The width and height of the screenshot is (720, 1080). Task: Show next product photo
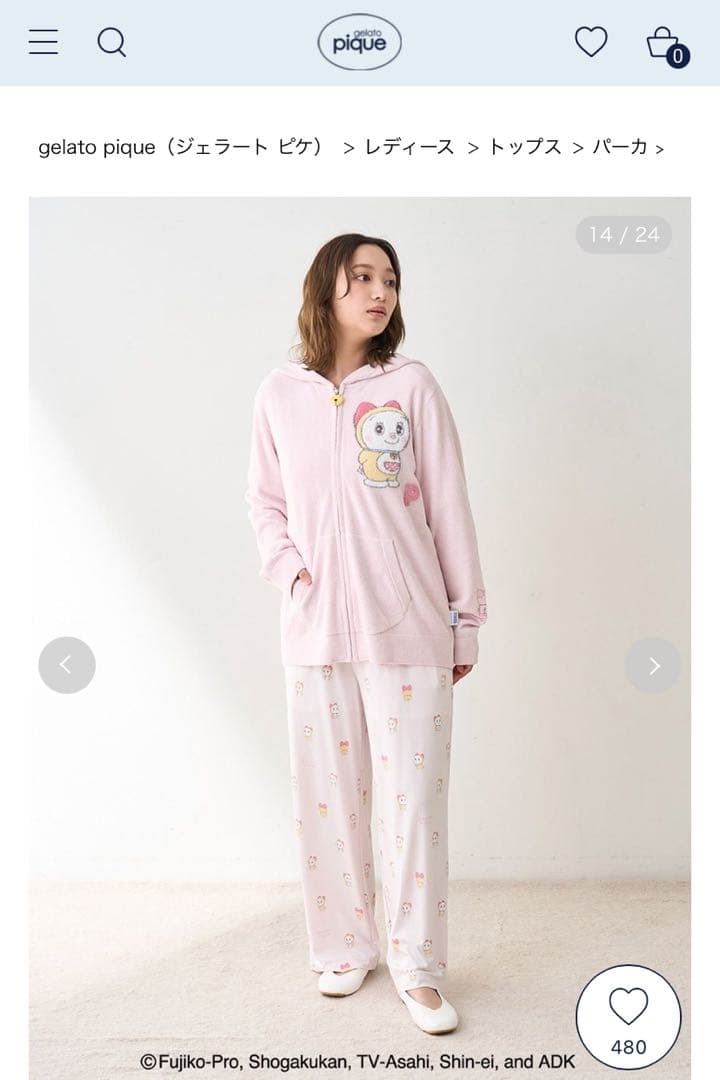(653, 665)
